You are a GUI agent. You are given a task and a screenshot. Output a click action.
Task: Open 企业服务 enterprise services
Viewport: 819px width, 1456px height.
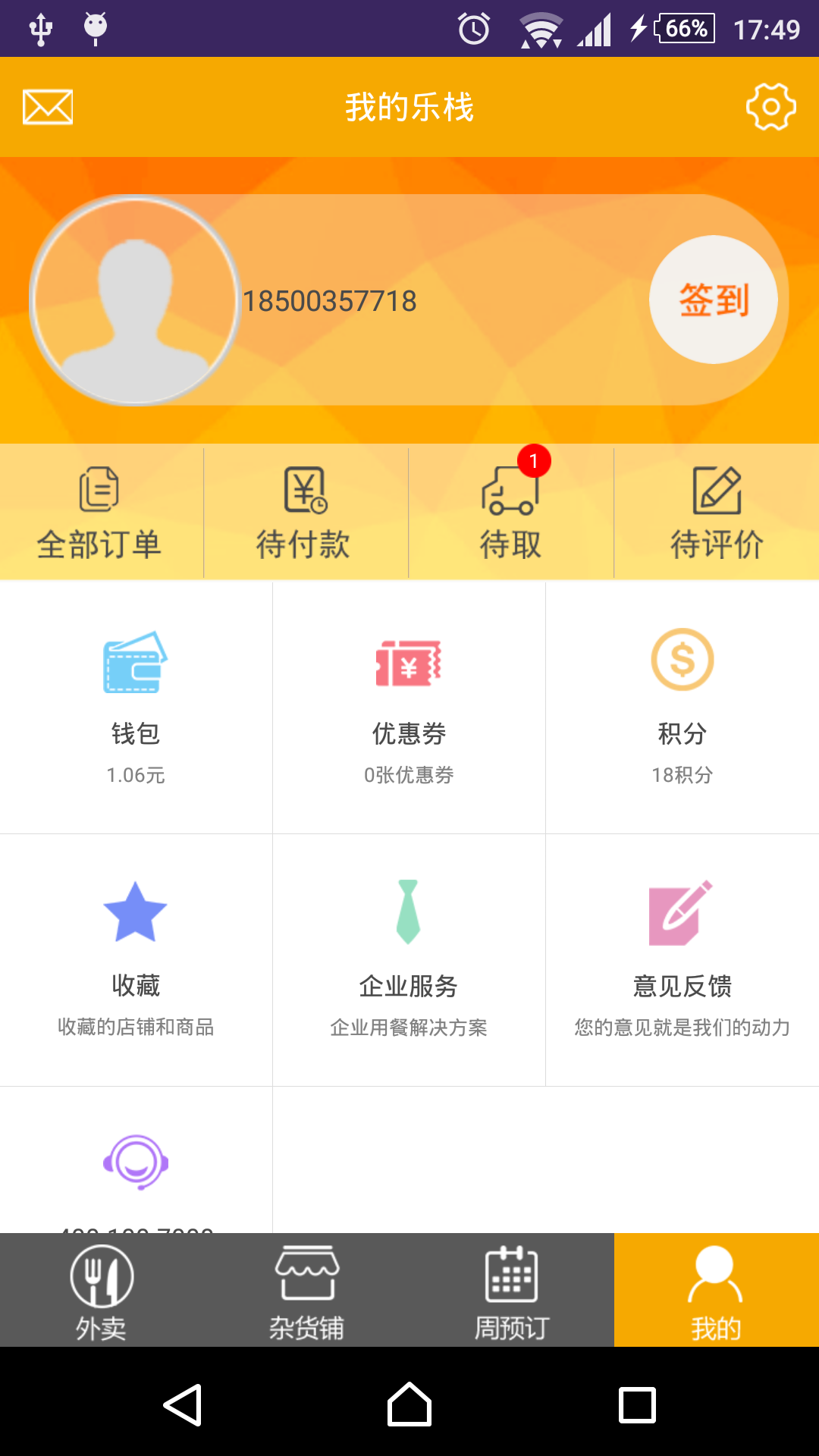click(x=409, y=959)
